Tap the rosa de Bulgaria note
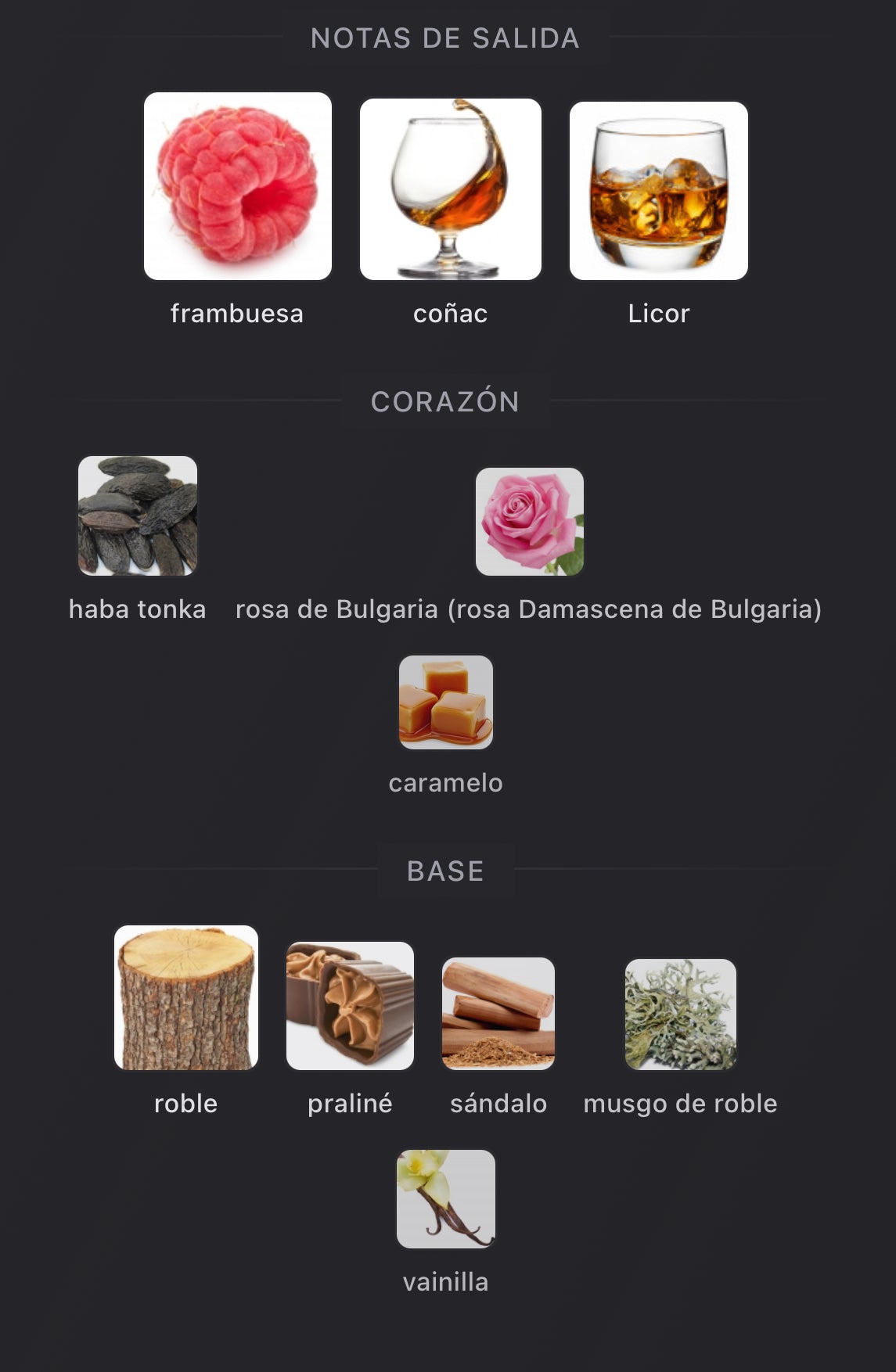This screenshot has height=1372, width=896. (x=530, y=522)
